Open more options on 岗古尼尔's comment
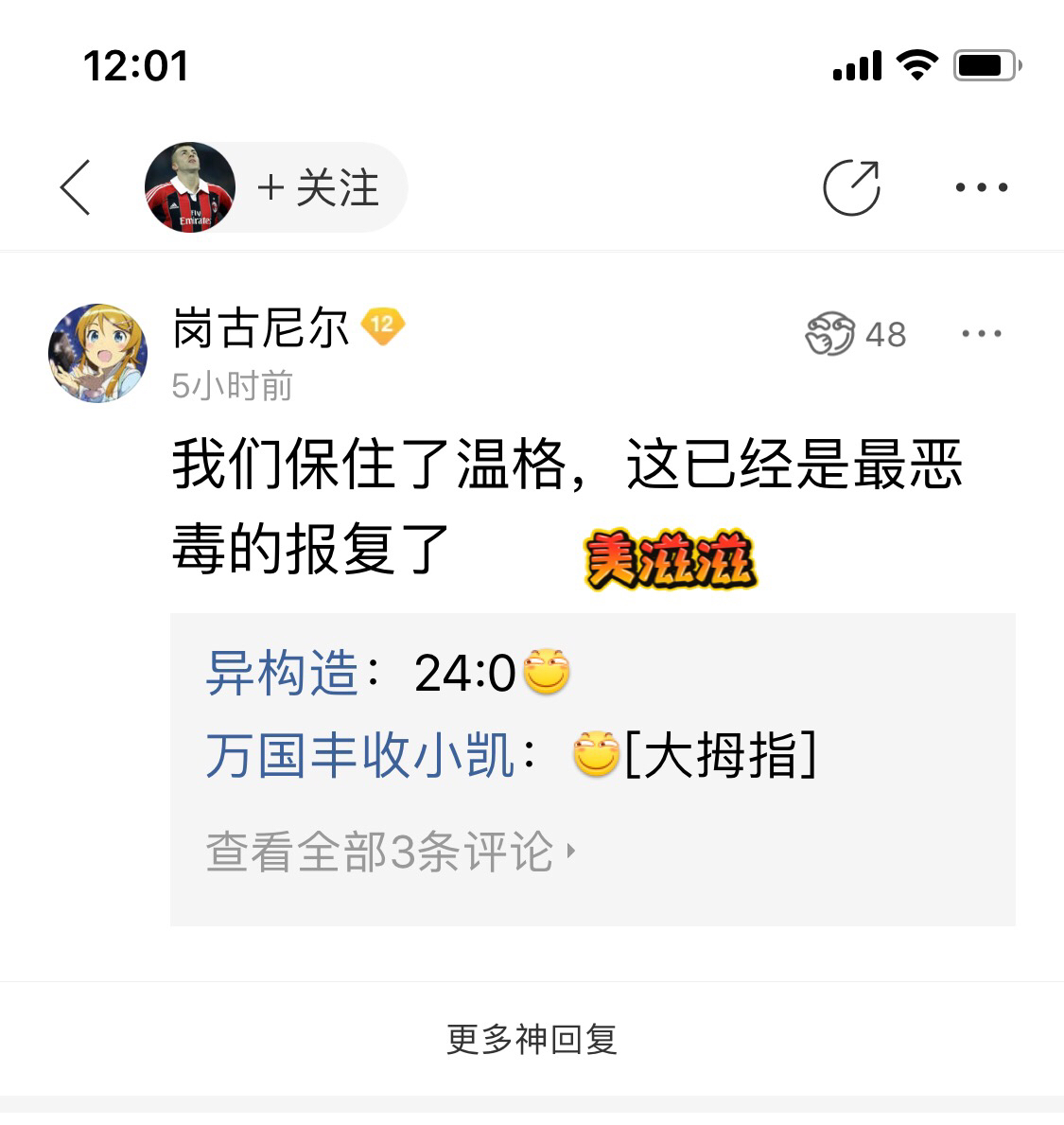This screenshot has width=1064, height=1125. click(982, 334)
